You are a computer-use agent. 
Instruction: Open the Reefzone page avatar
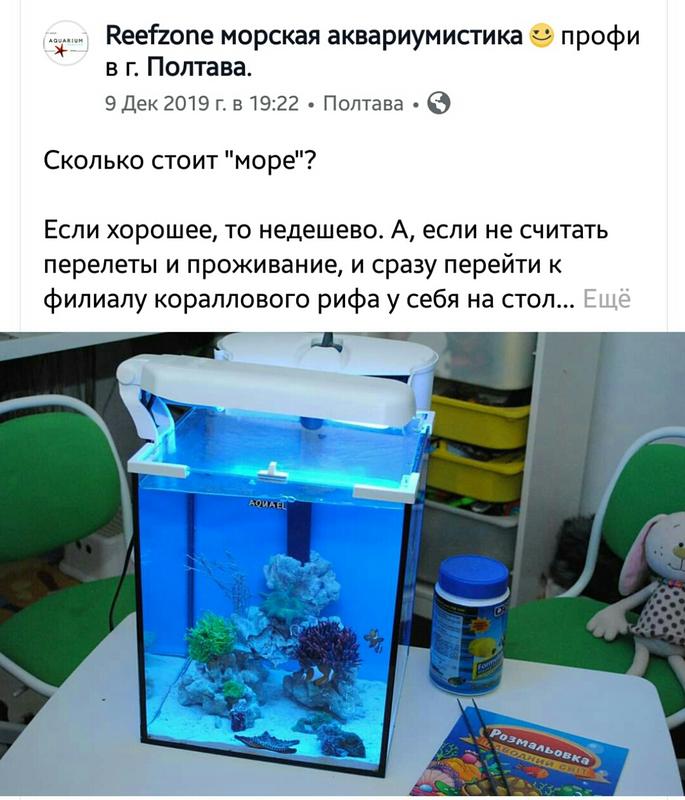65,48
